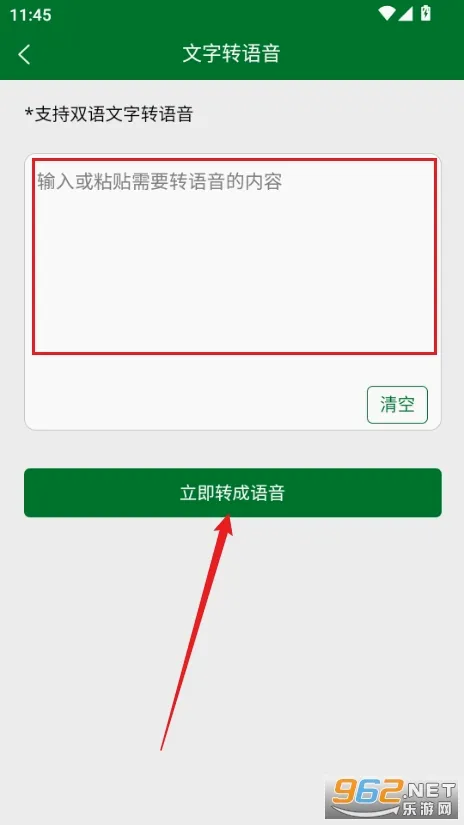464x825 pixels.
Task: Tap the text input box to enter content
Action: click(234, 257)
